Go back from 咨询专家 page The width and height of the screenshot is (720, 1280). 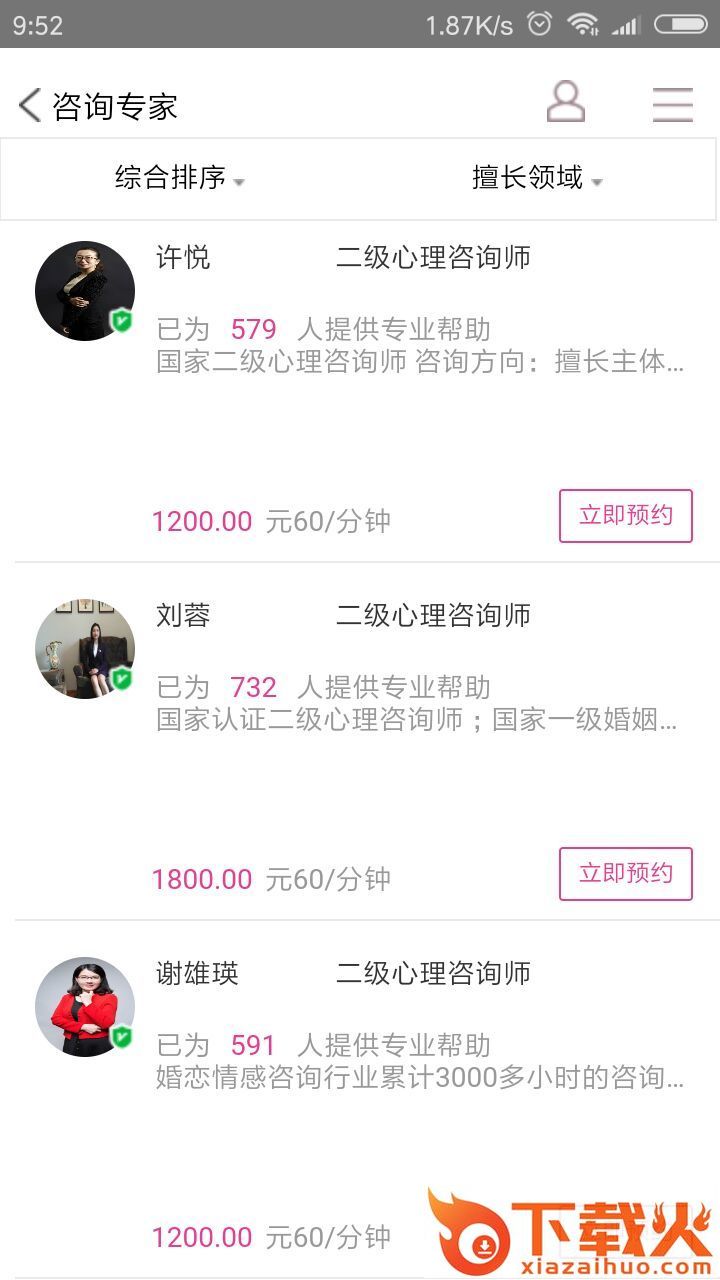point(30,105)
